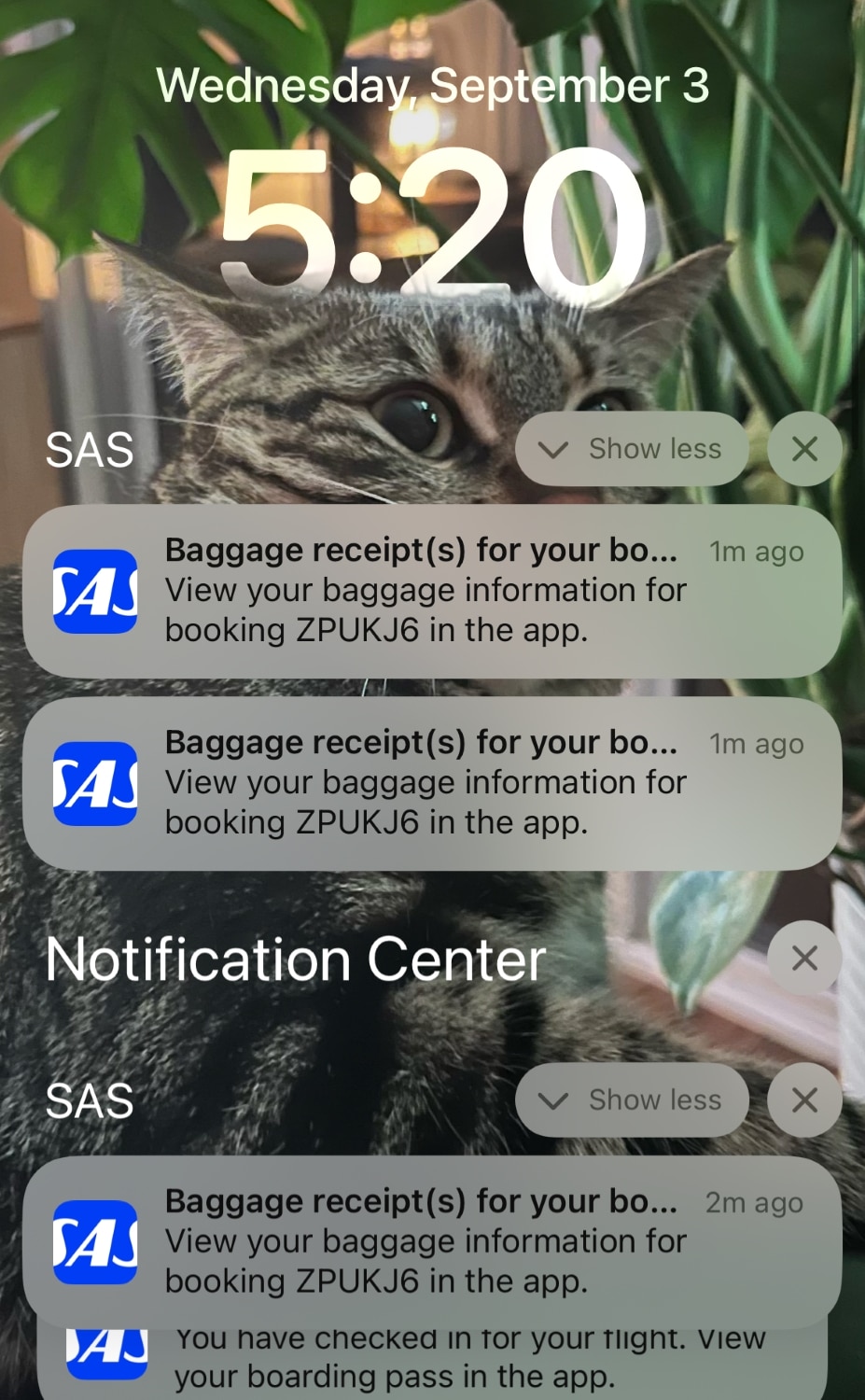Open the second 1m ago baggage receipt notification
865x1400 pixels.
[x=431, y=783]
